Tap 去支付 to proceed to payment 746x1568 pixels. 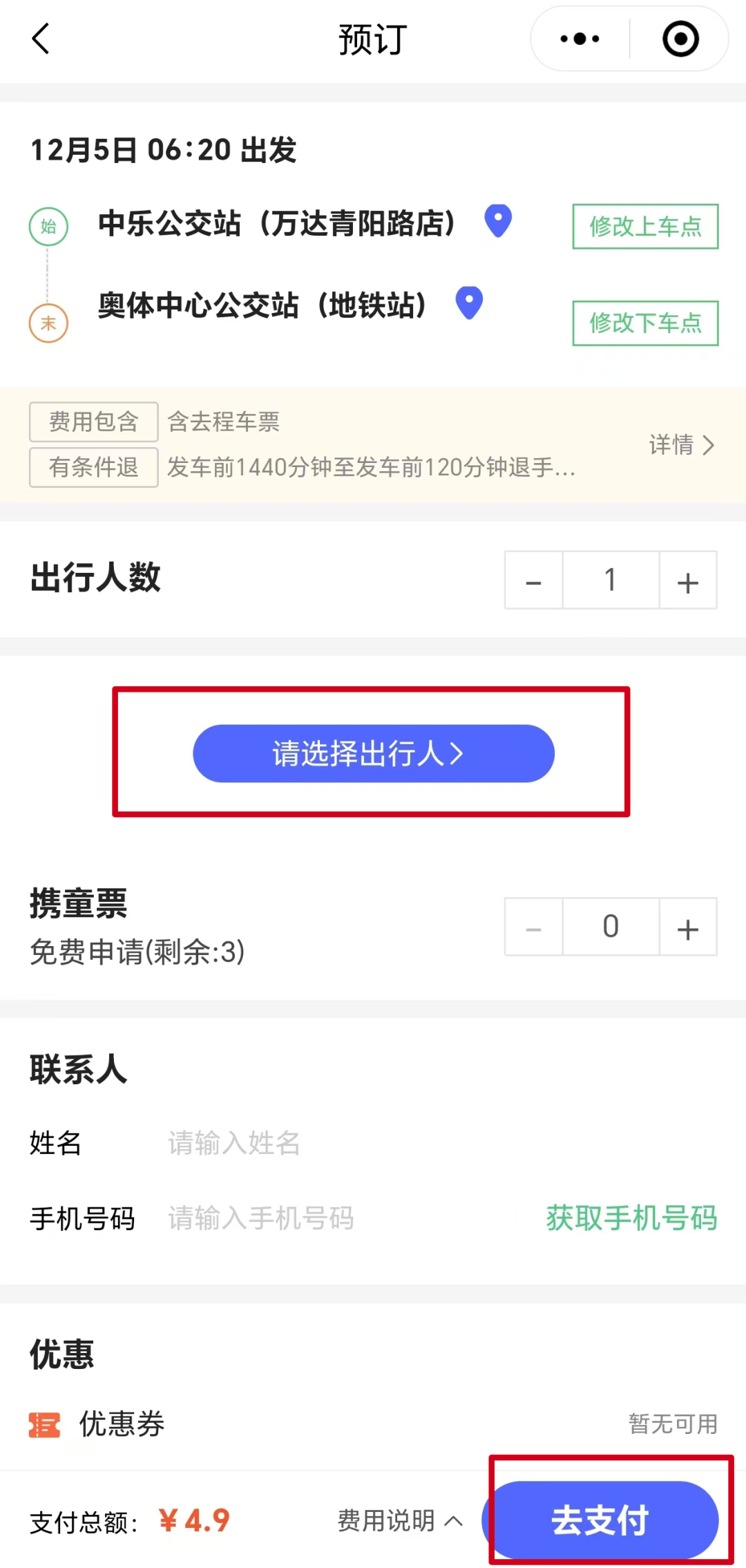pos(601,1520)
